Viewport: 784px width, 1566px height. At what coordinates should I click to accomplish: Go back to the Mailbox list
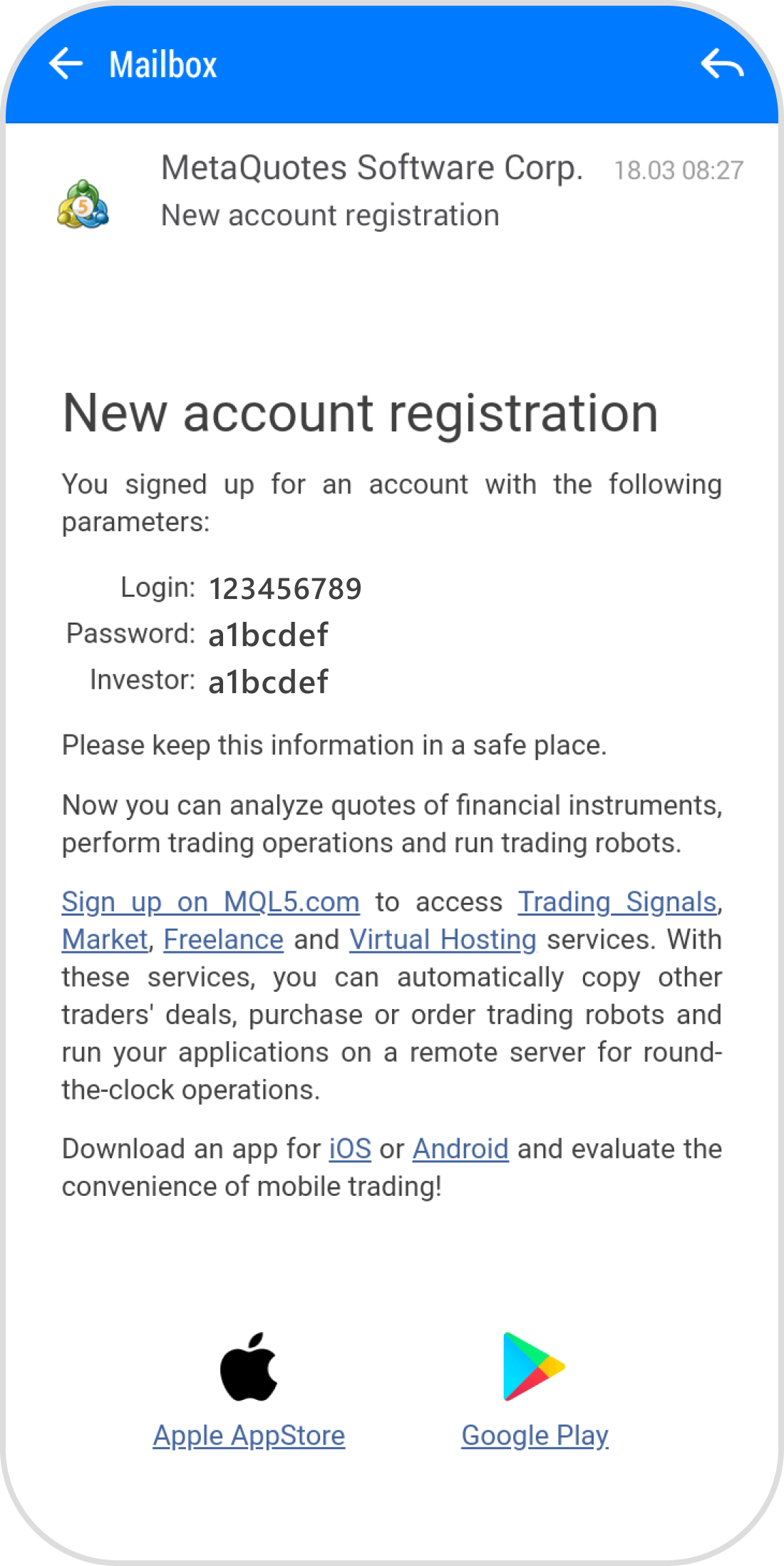click(66, 64)
